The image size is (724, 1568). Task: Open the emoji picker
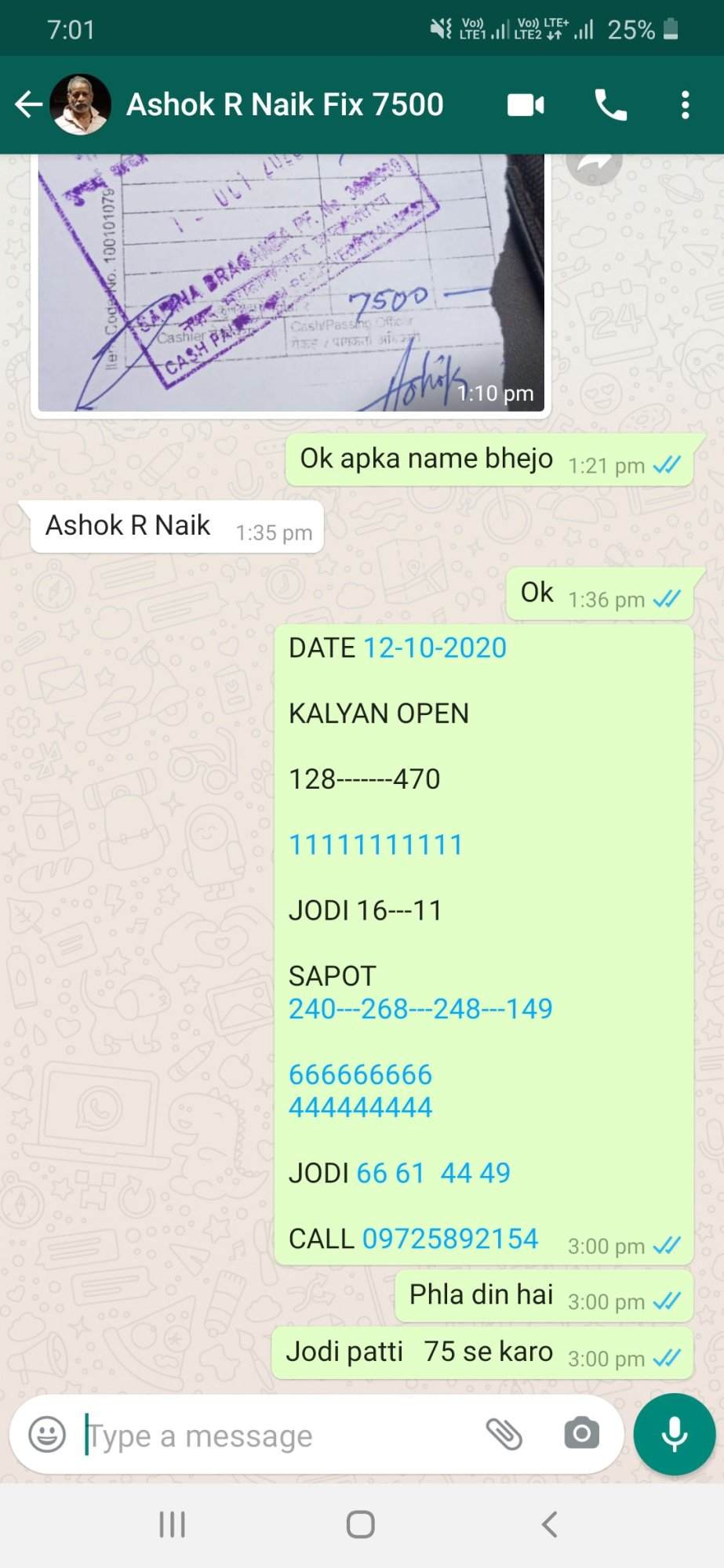pos(47,1436)
